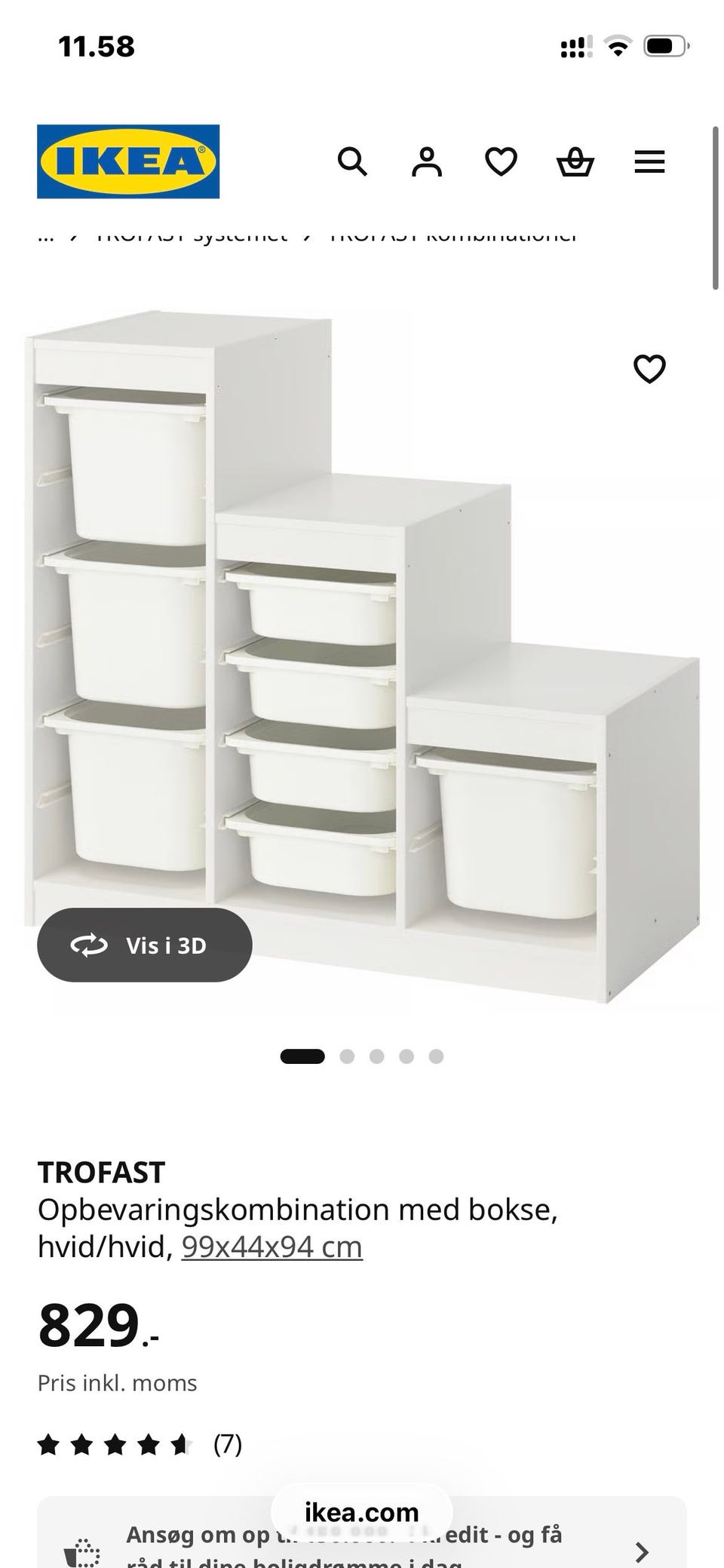Image resolution: width=724 pixels, height=1568 pixels.
Task: Expand the second carousel image dot
Action: 346,1057
